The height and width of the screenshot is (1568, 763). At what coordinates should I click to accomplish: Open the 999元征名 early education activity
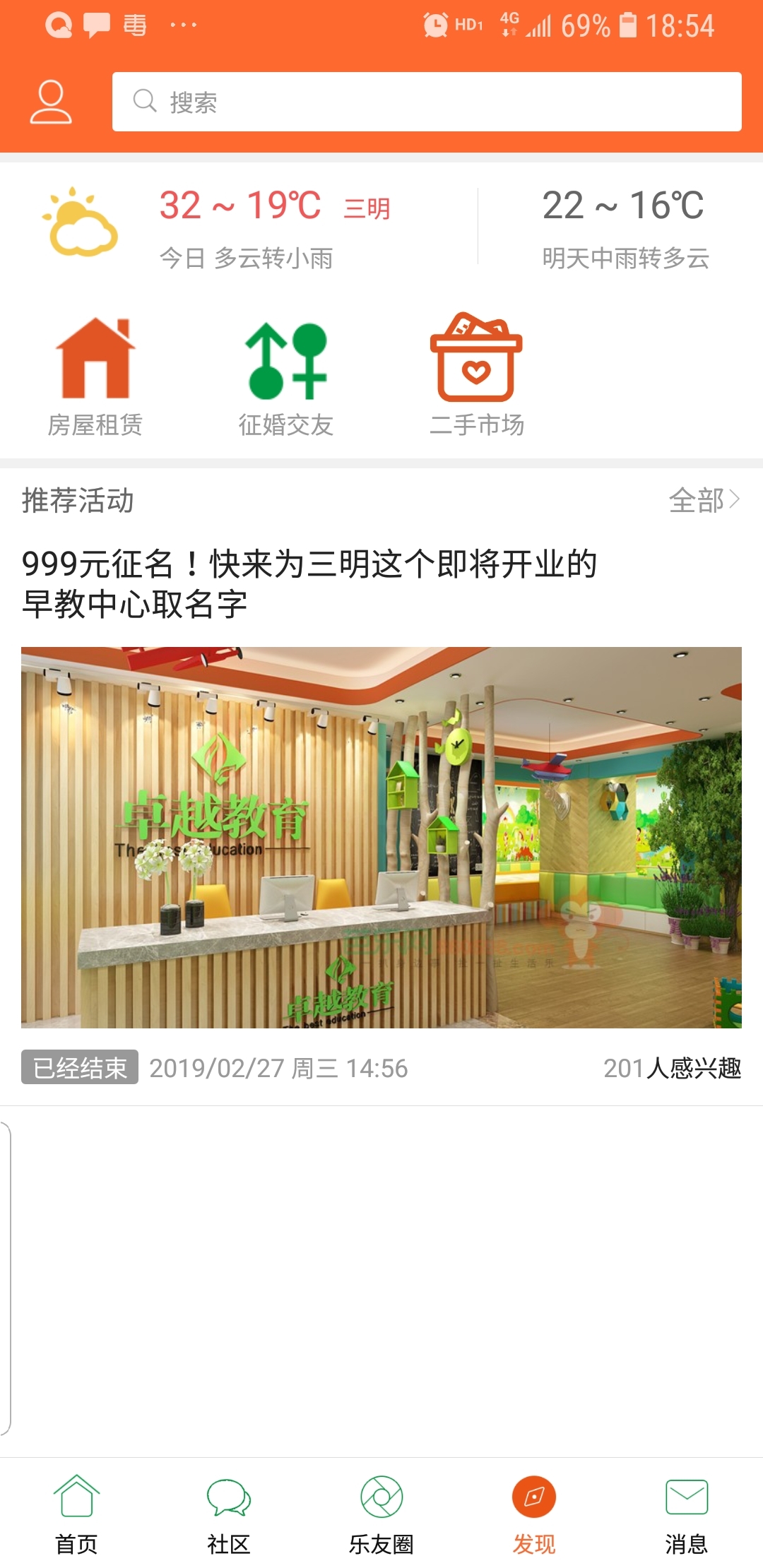click(381, 836)
